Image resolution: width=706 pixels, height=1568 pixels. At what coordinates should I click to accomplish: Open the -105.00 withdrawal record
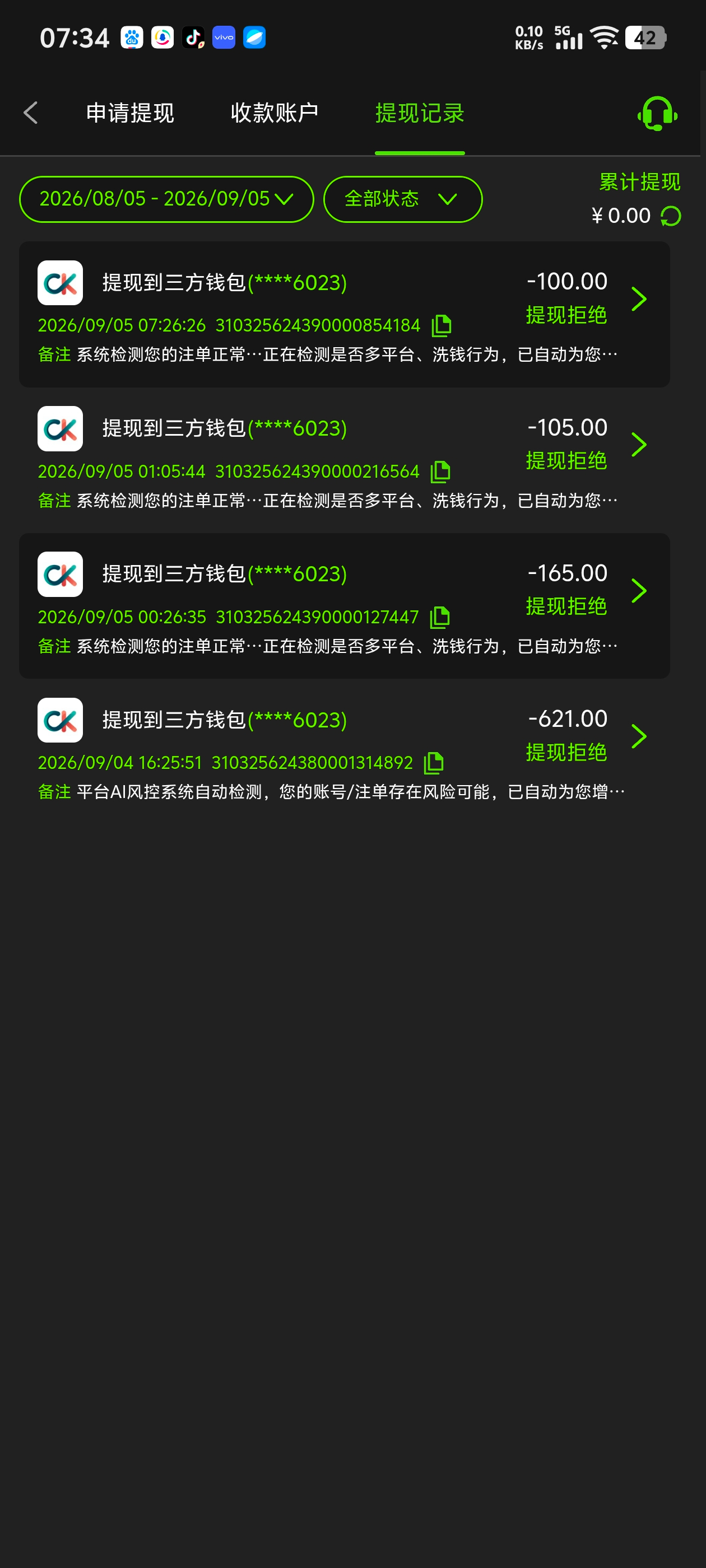click(x=344, y=460)
